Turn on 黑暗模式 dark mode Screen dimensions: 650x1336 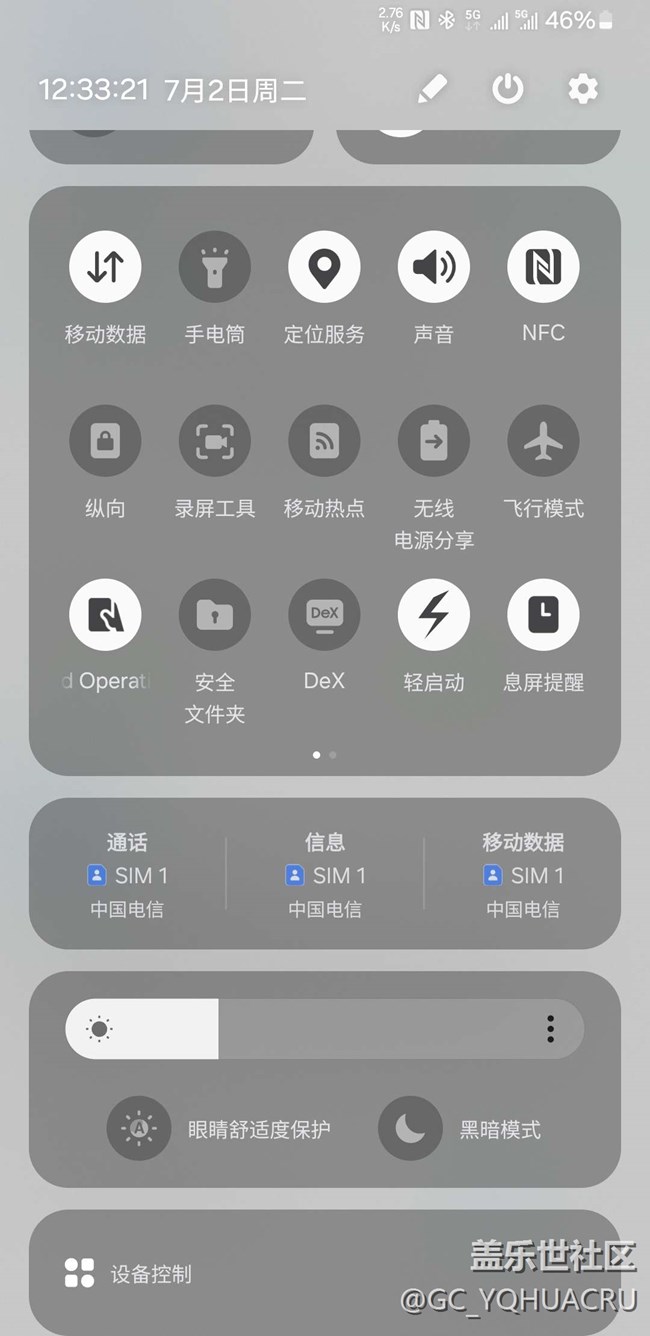pos(410,1129)
